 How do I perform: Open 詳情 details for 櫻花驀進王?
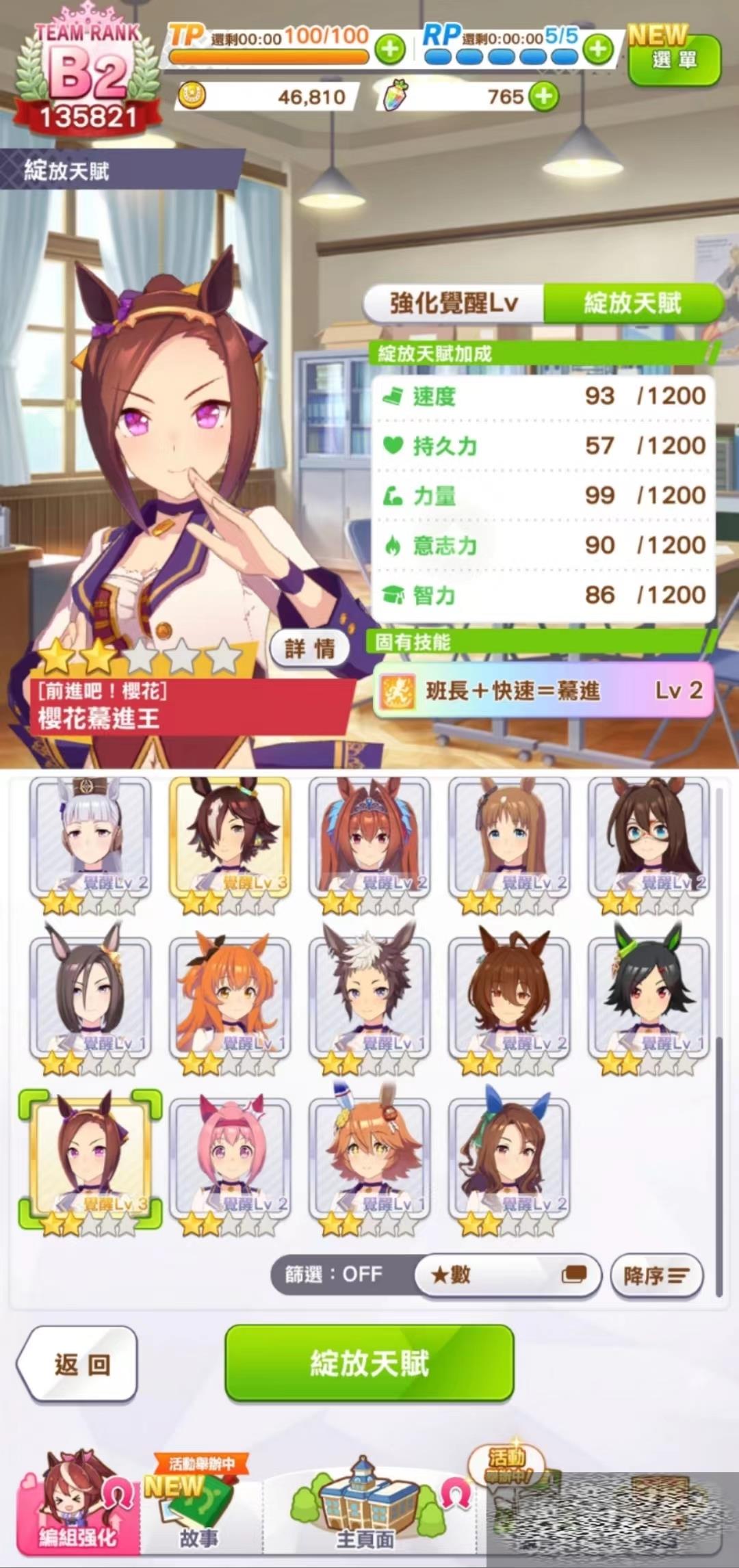pyautogui.click(x=310, y=648)
